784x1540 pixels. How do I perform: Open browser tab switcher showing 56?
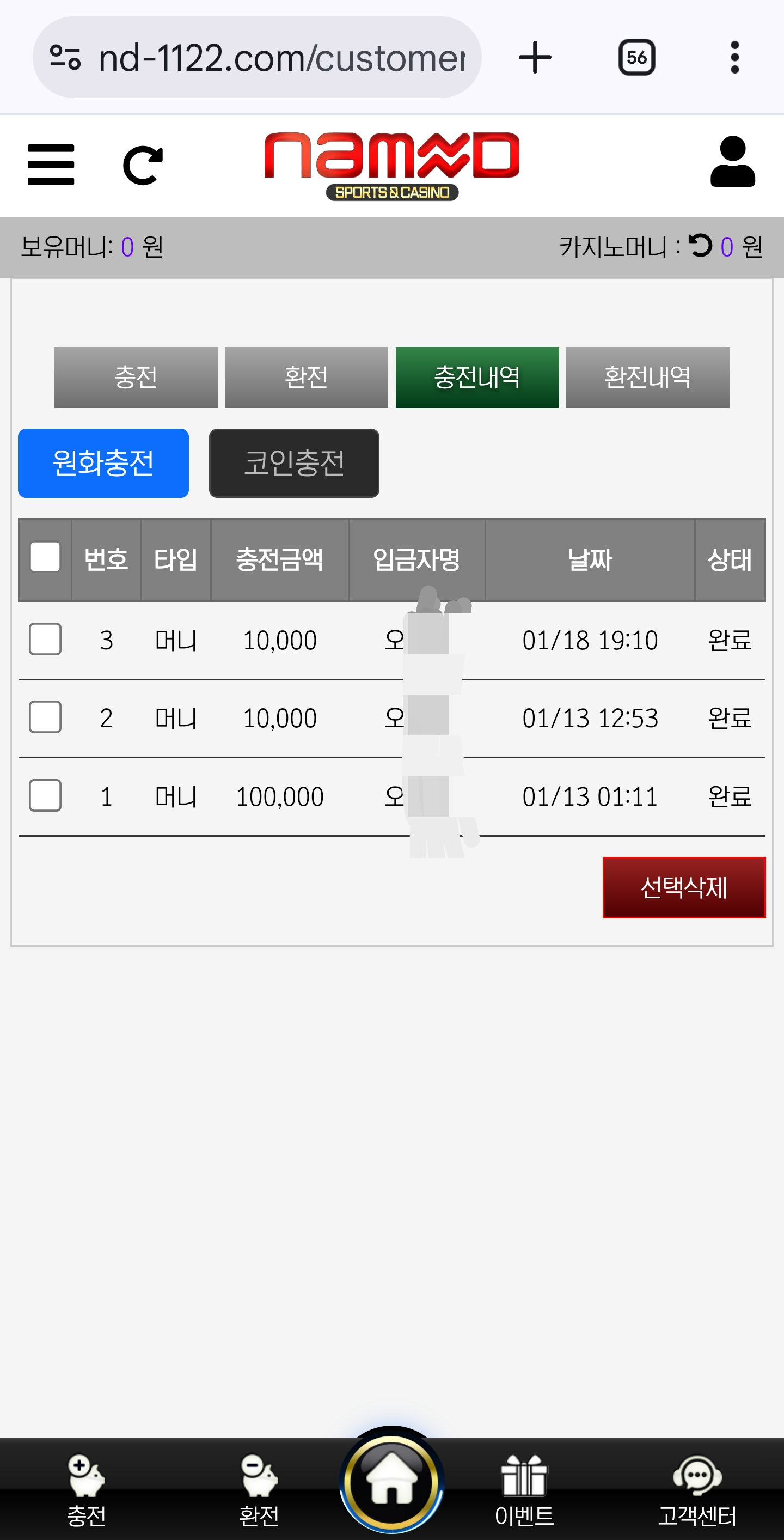pos(636,57)
